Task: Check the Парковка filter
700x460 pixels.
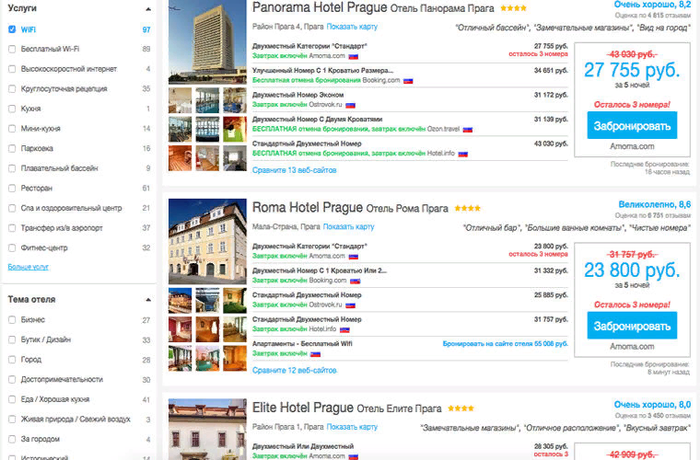Action: pos(12,148)
